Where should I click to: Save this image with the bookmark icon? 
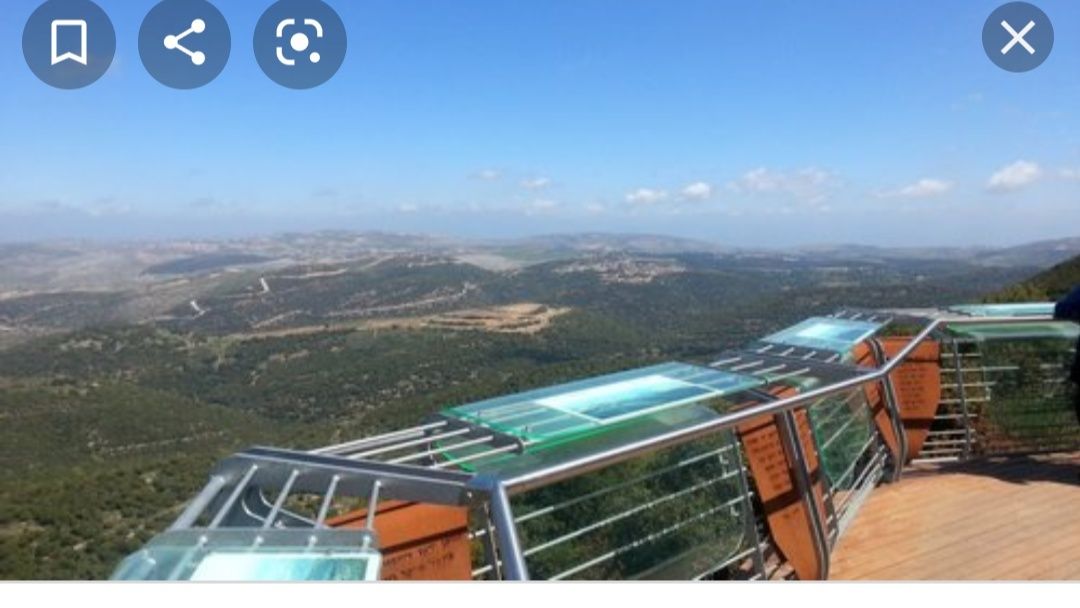[69, 43]
